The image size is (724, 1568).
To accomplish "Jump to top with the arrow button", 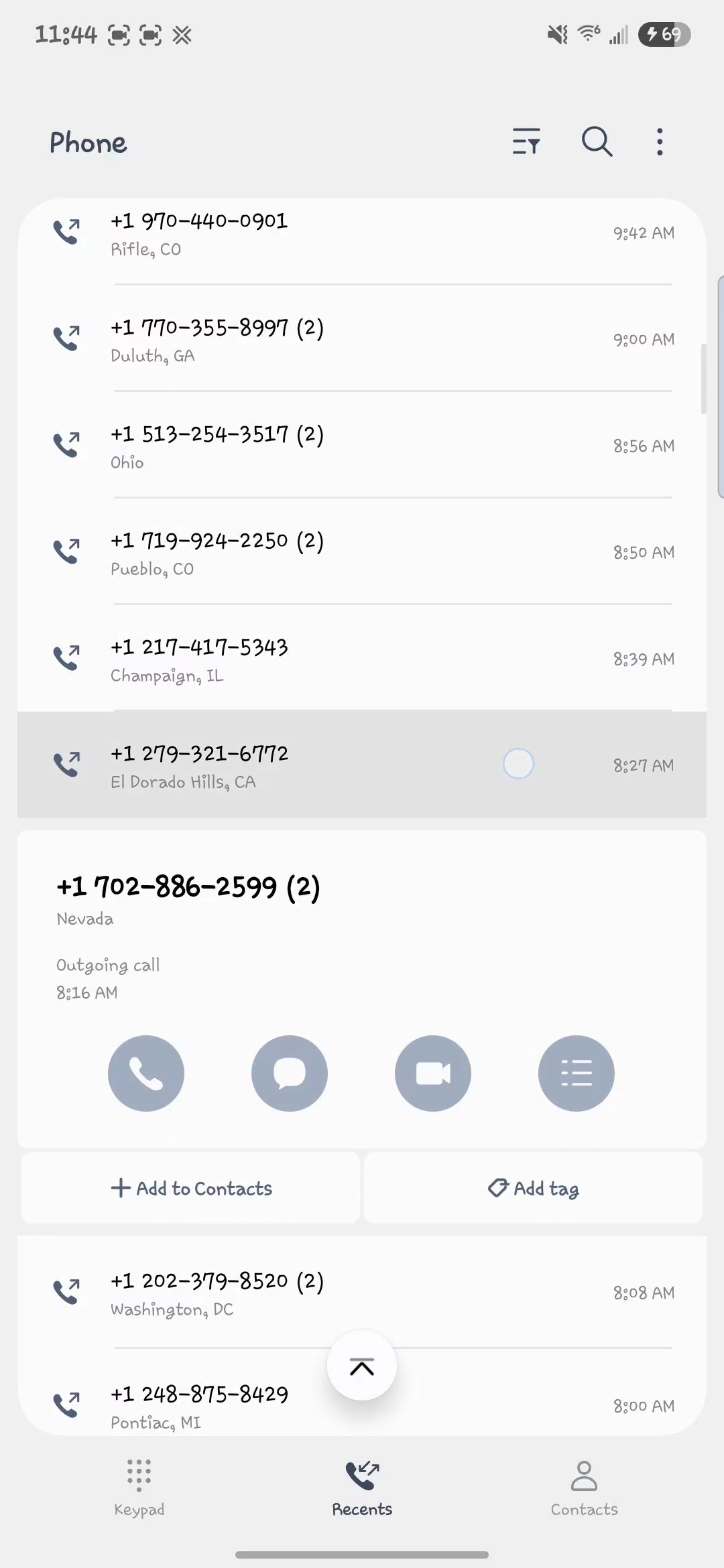I will click(362, 1367).
